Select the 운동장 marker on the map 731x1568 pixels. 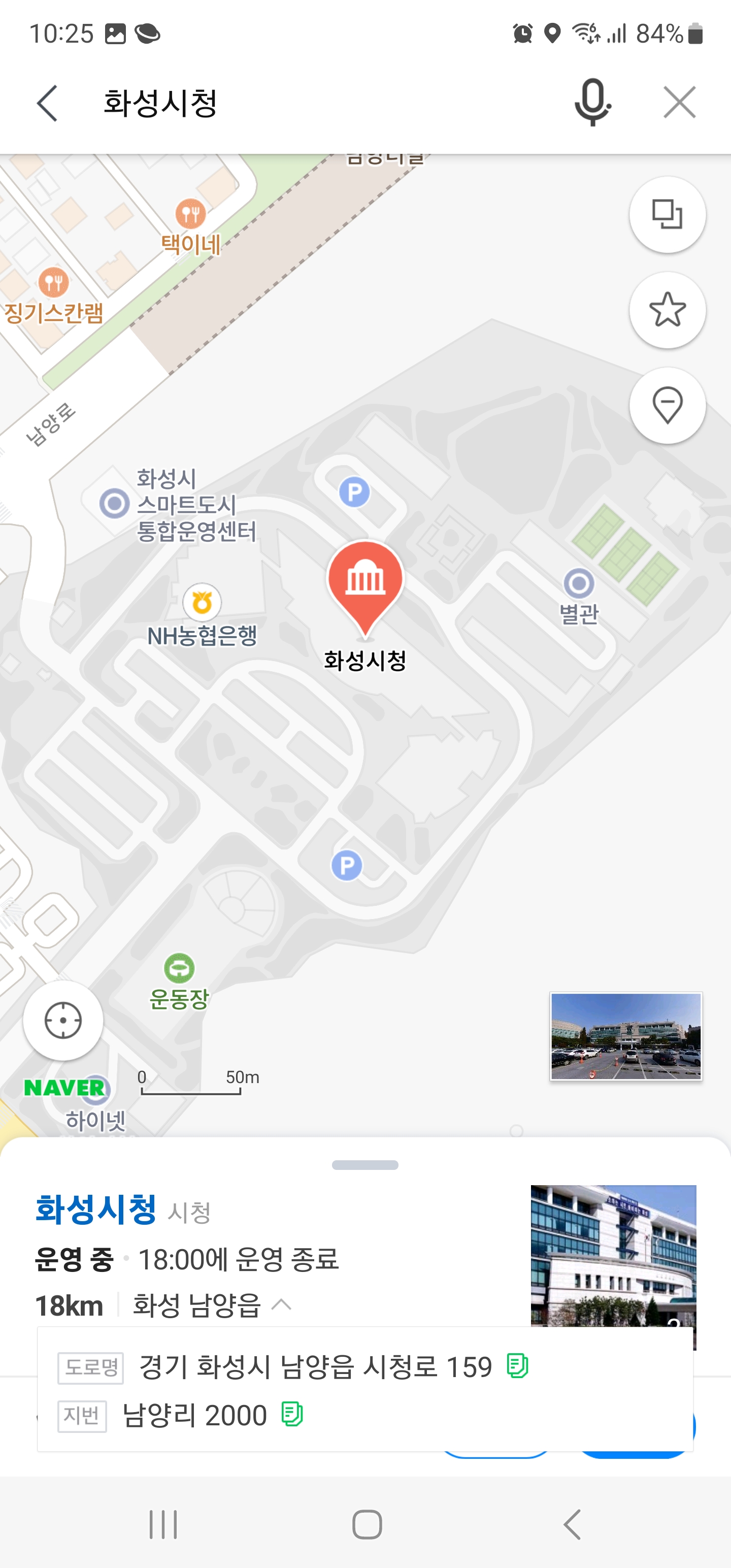[179, 968]
